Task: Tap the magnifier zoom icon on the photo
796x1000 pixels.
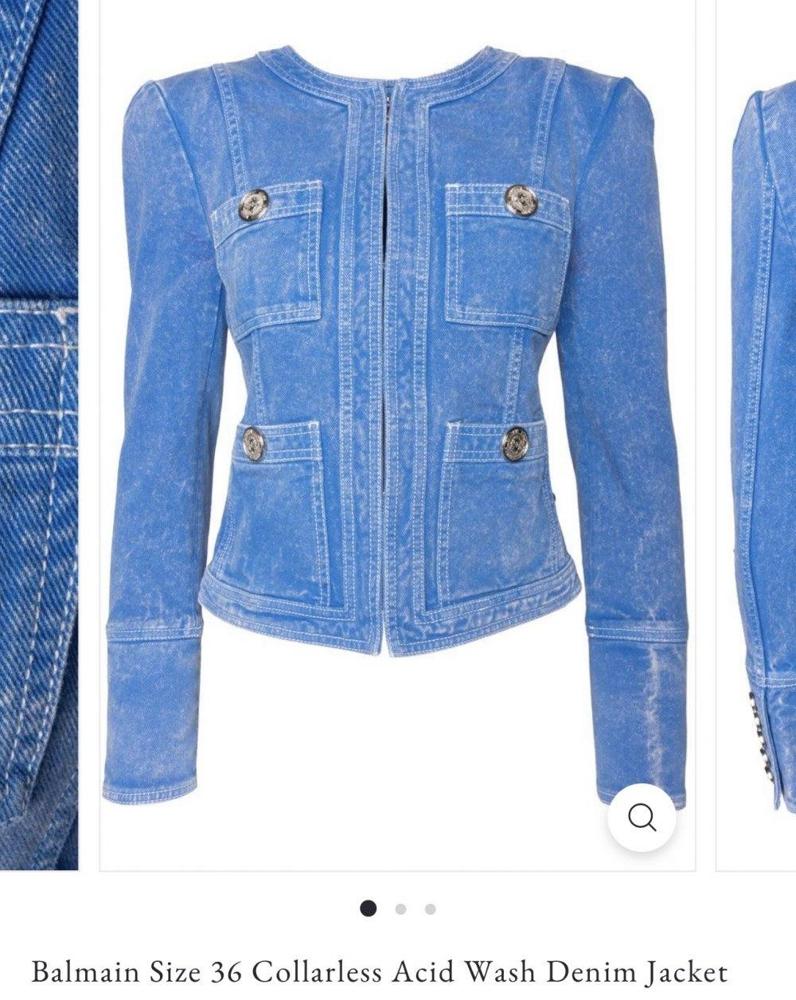Action: (641, 817)
